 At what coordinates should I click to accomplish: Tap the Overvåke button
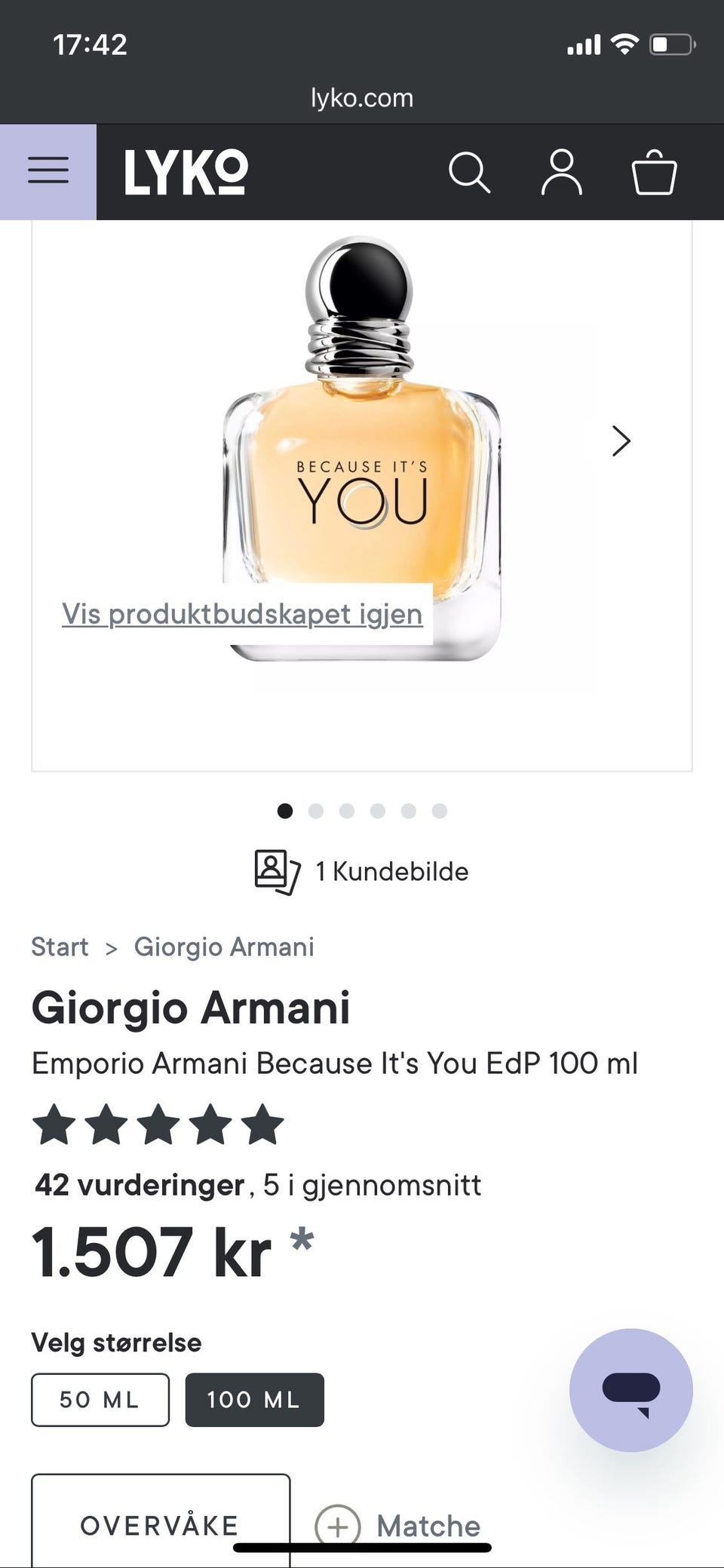pos(160,1524)
